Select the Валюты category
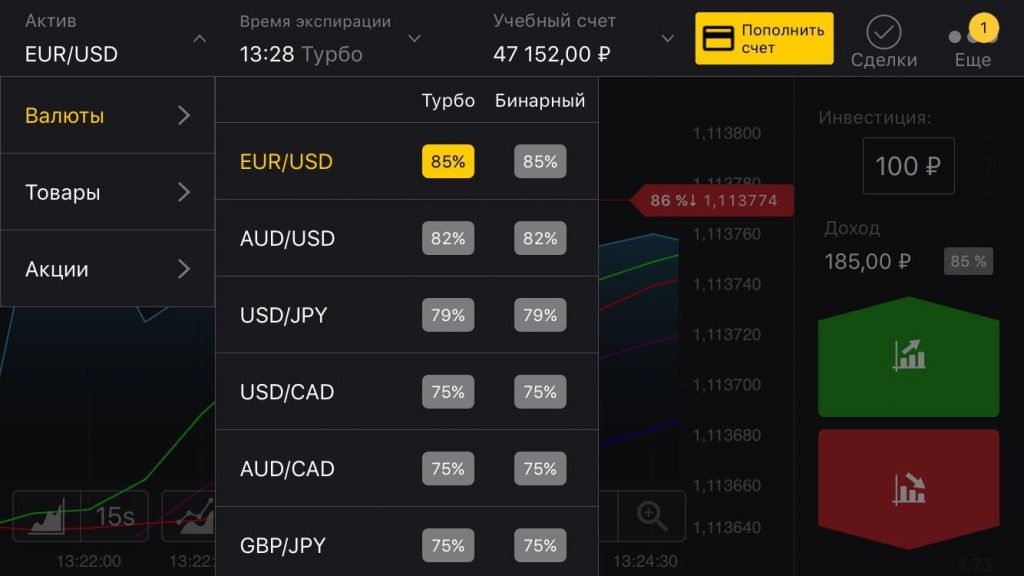 pyautogui.click(x=107, y=116)
